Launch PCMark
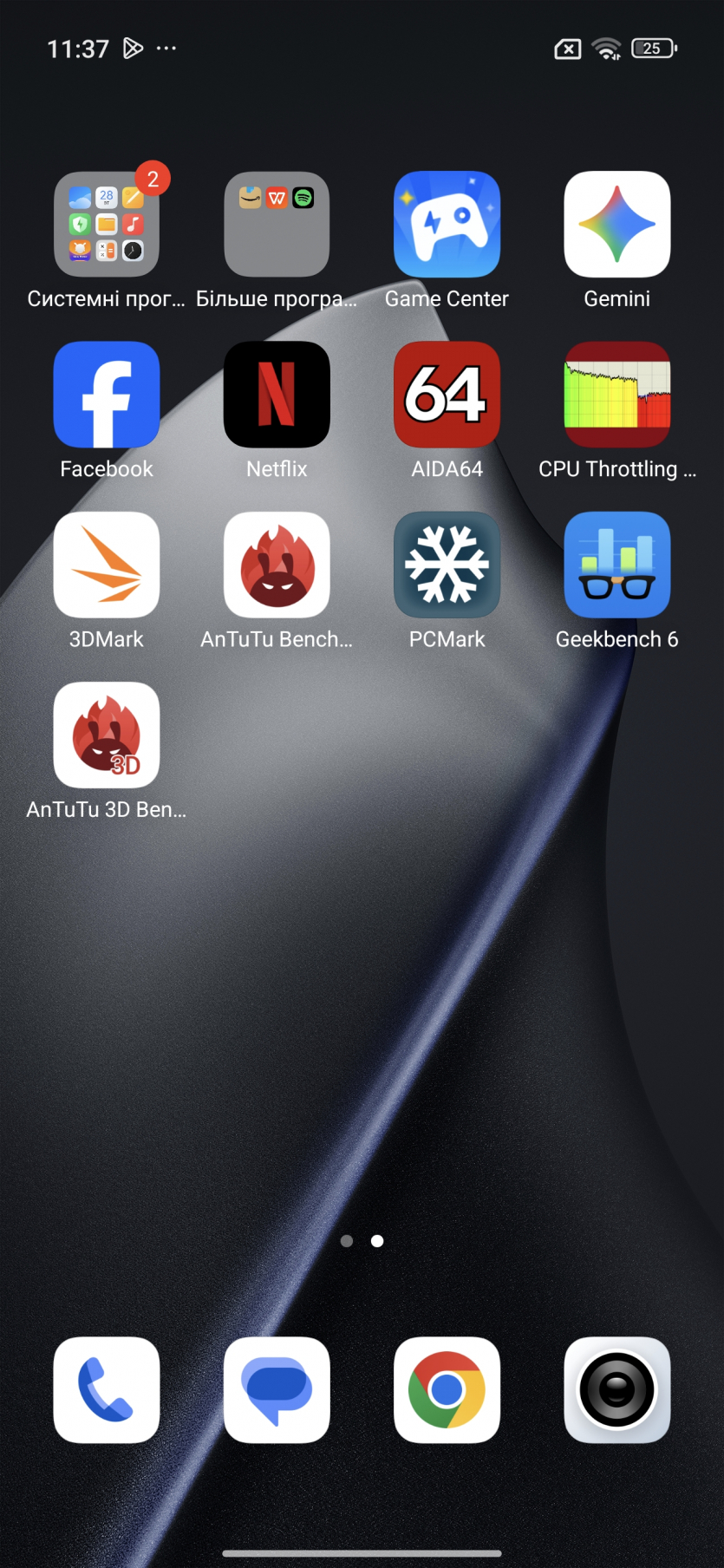This screenshot has height=1568, width=724. tap(447, 565)
